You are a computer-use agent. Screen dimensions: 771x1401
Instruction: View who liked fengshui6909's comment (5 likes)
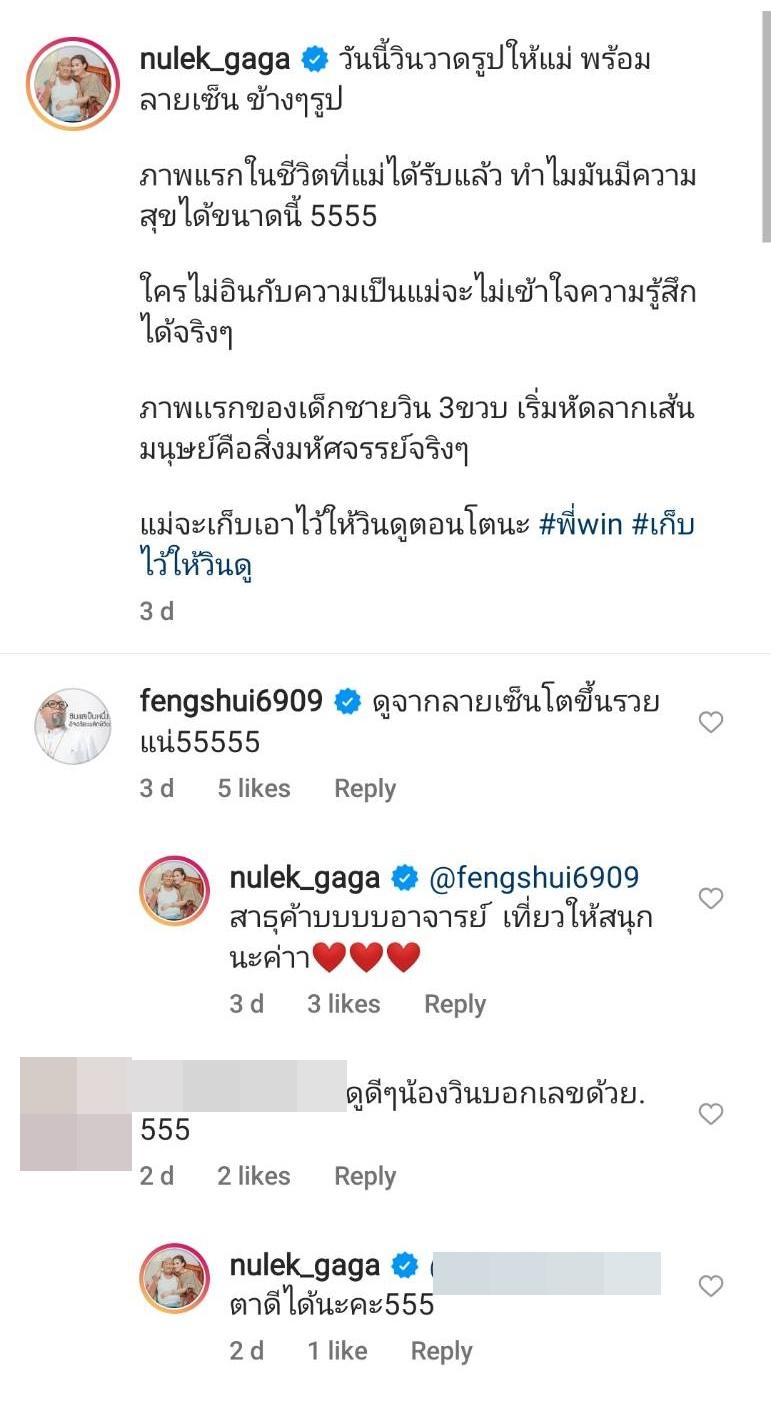pos(254,788)
